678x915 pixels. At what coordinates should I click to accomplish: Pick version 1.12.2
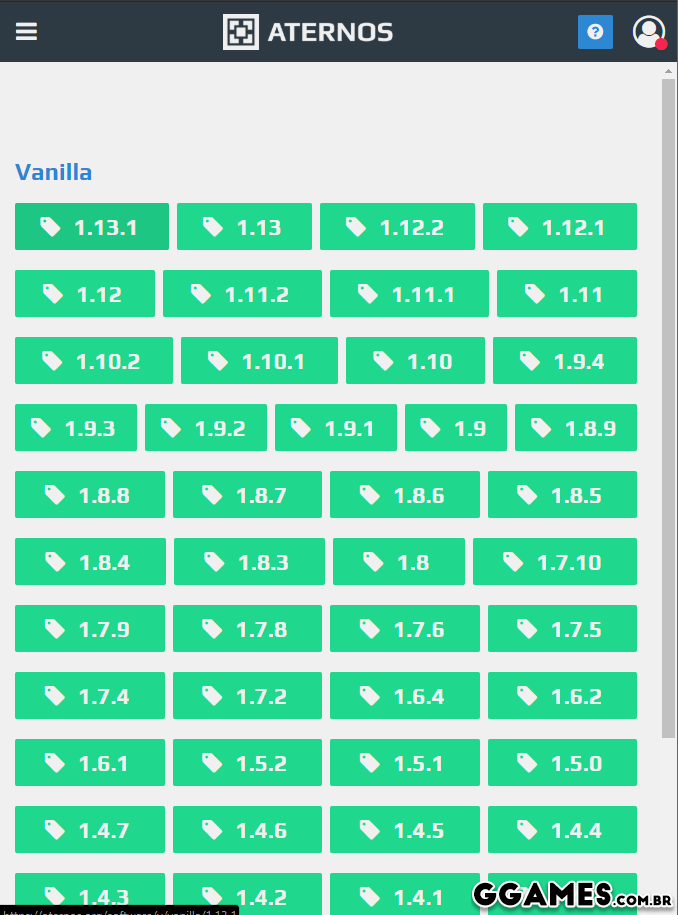397,227
